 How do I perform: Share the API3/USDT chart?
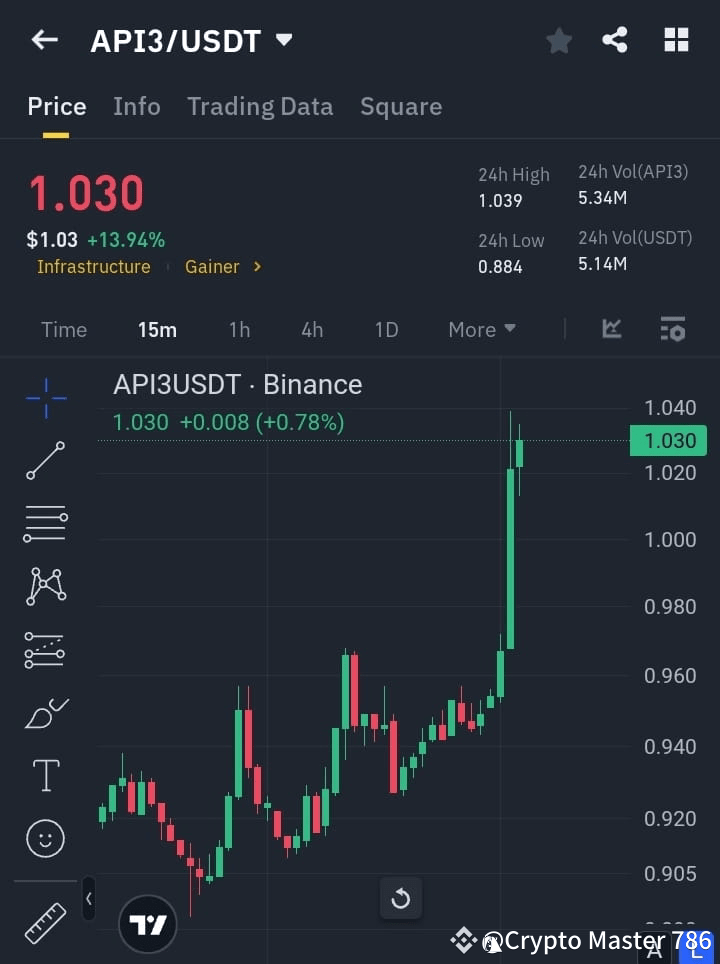click(x=615, y=40)
